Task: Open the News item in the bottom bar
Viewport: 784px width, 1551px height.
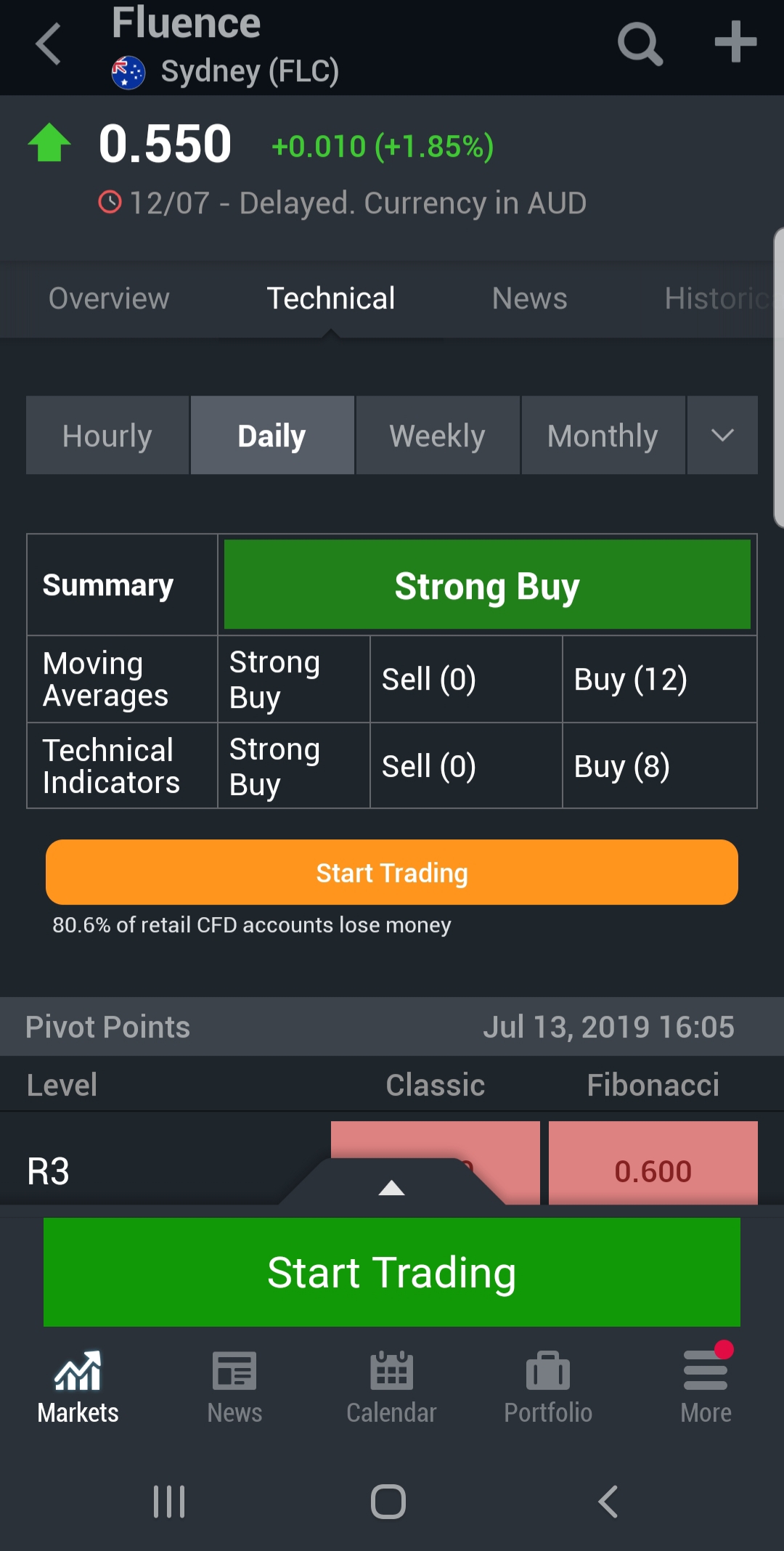Action: (x=234, y=1388)
